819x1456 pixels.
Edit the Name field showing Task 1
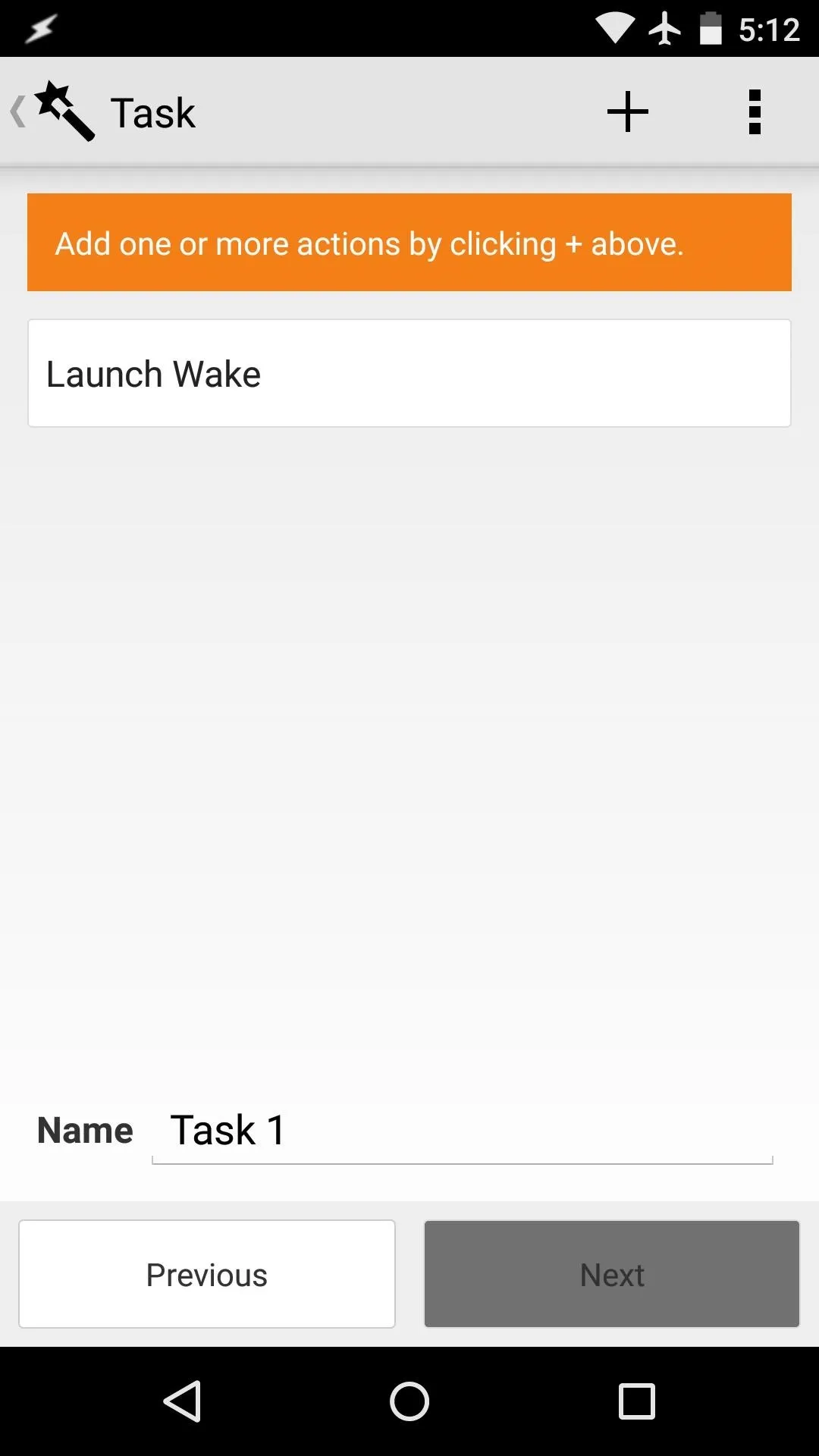click(463, 1130)
